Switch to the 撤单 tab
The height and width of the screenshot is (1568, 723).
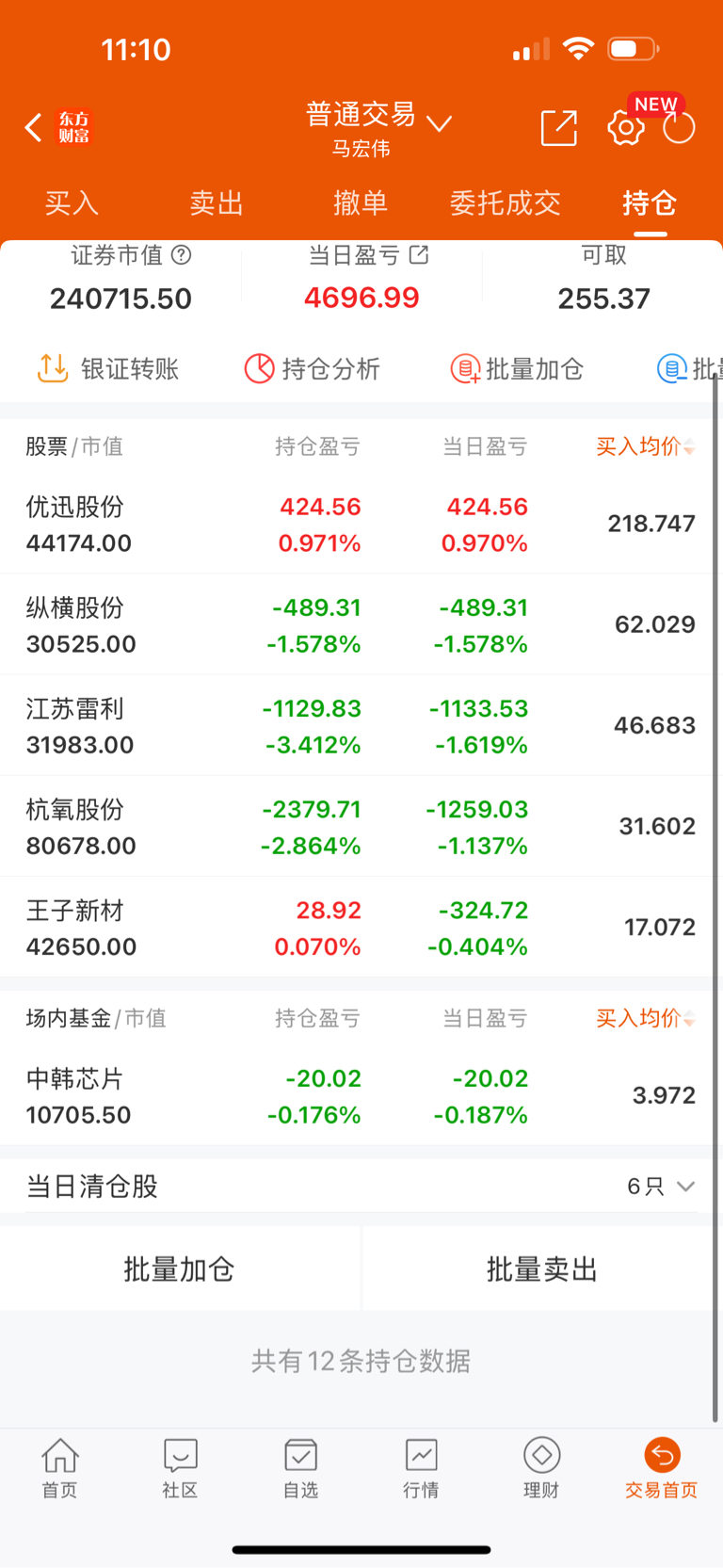[x=361, y=203]
